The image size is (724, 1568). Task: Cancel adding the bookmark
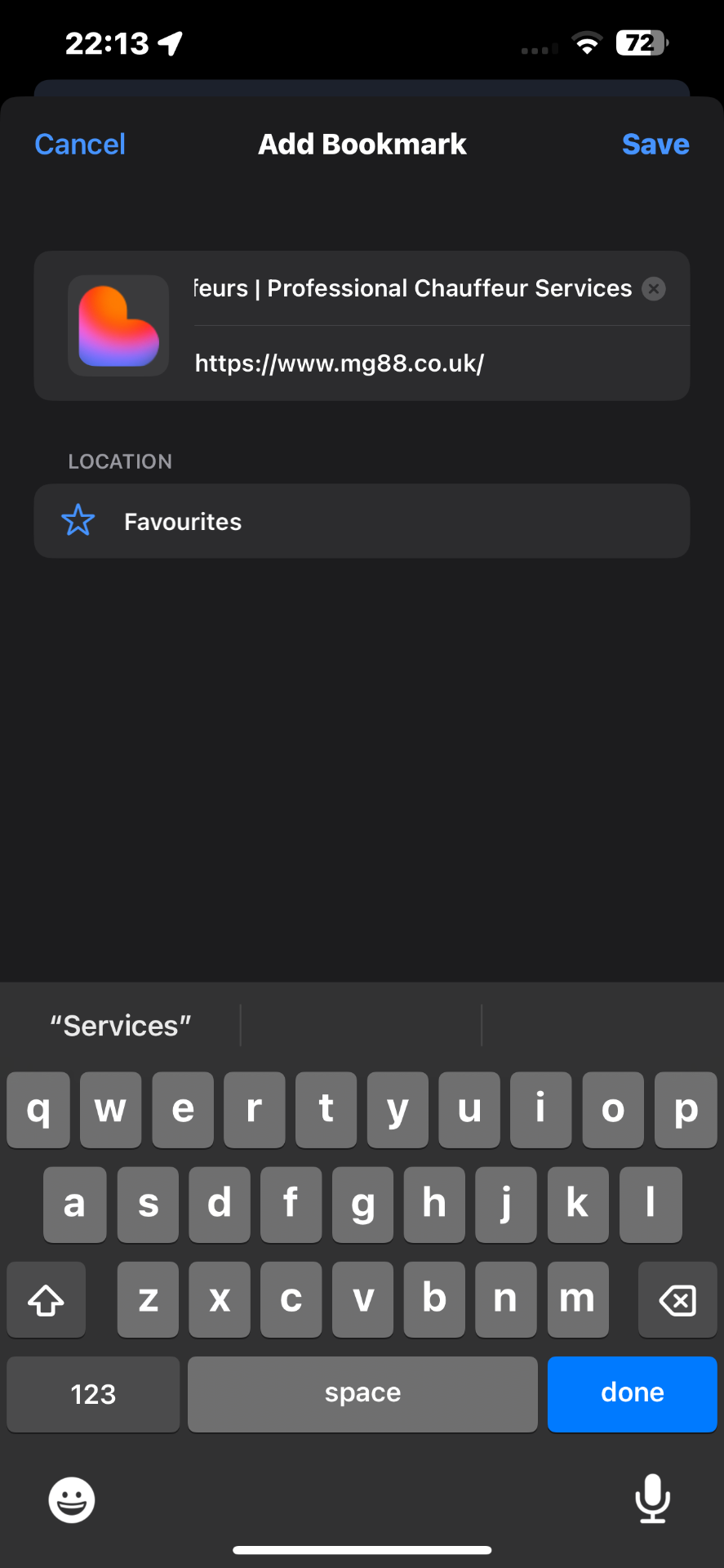pos(80,145)
